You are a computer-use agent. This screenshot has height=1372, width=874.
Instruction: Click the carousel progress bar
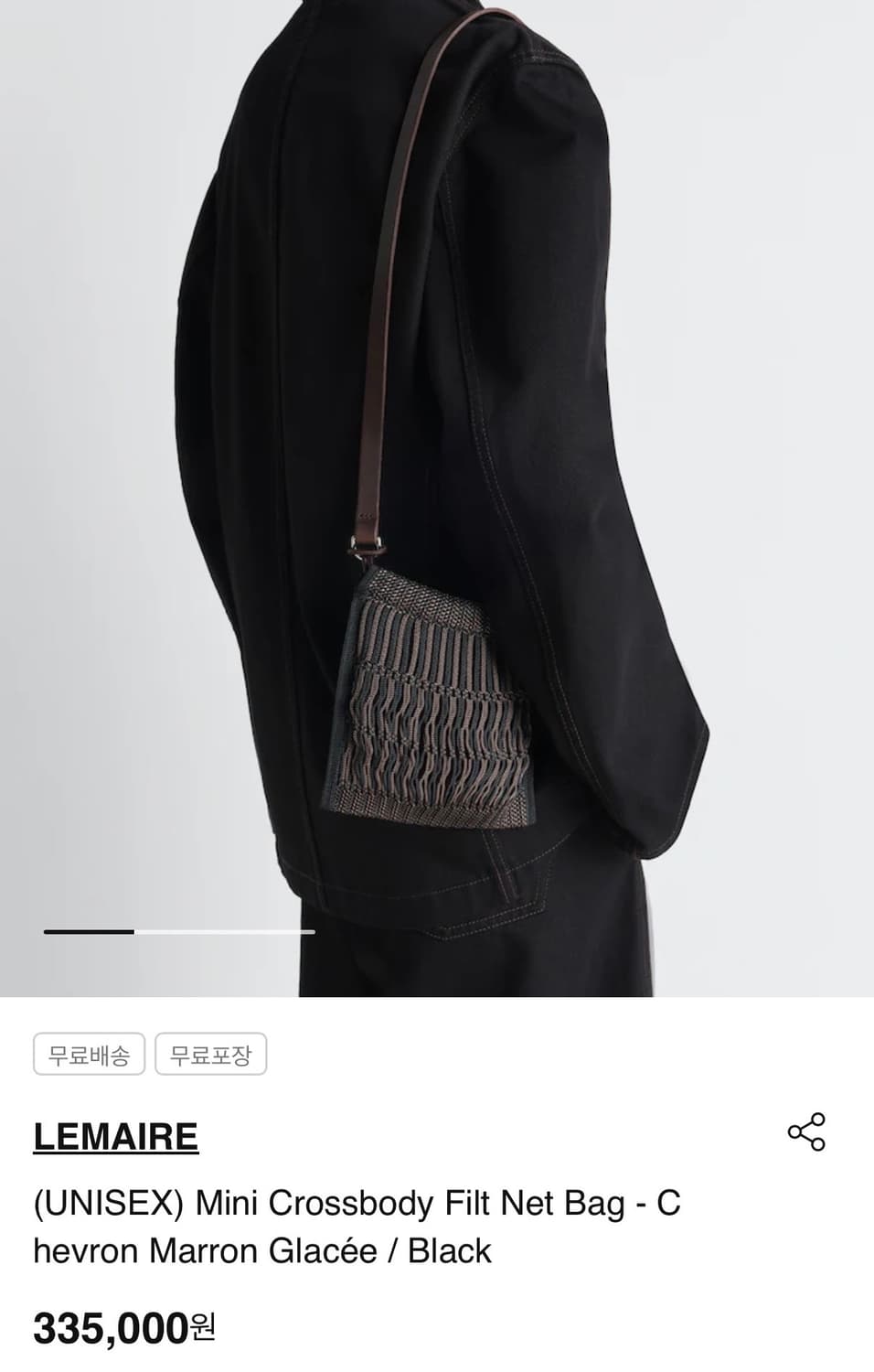(178, 931)
